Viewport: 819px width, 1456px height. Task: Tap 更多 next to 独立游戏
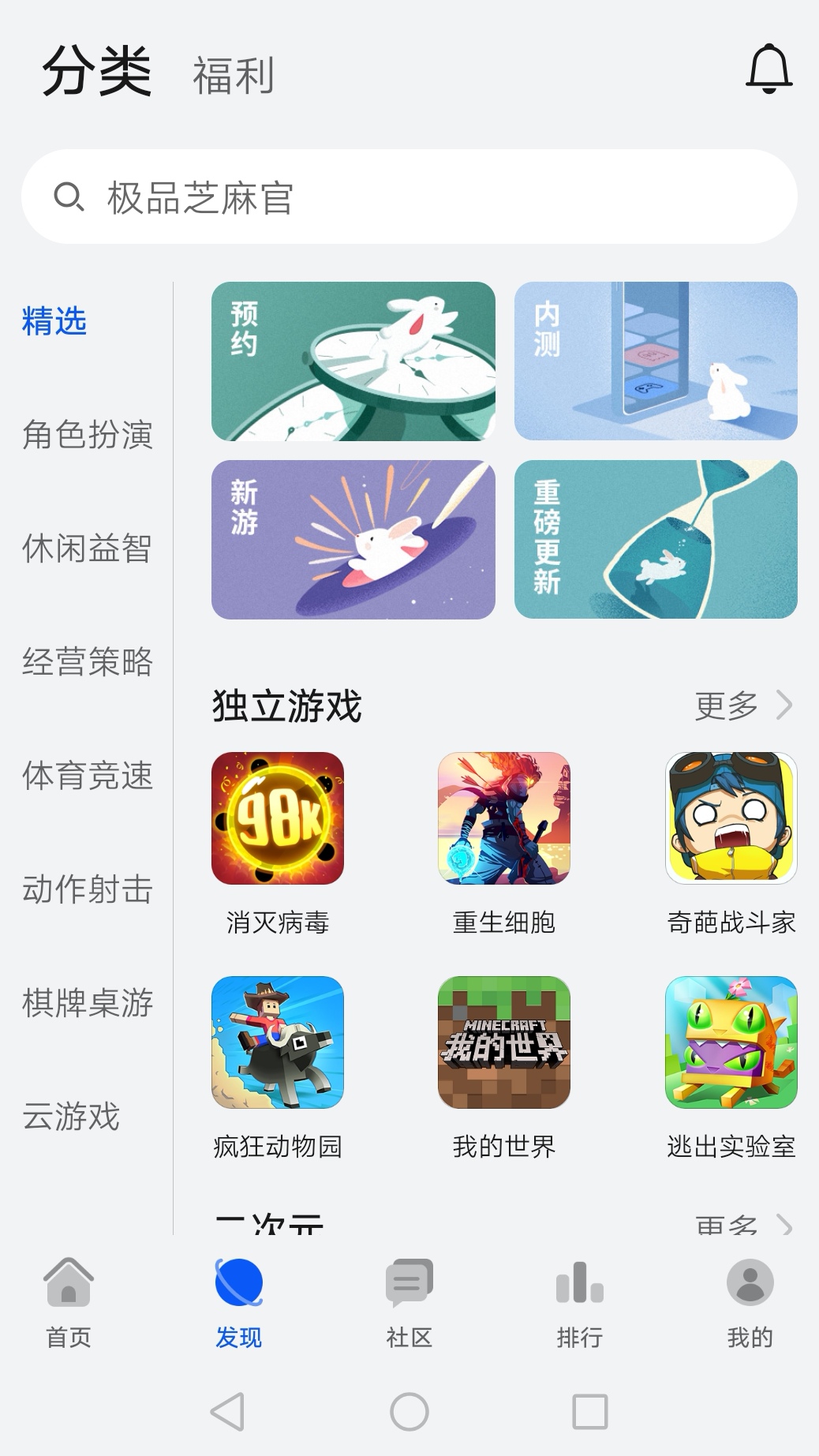click(743, 705)
